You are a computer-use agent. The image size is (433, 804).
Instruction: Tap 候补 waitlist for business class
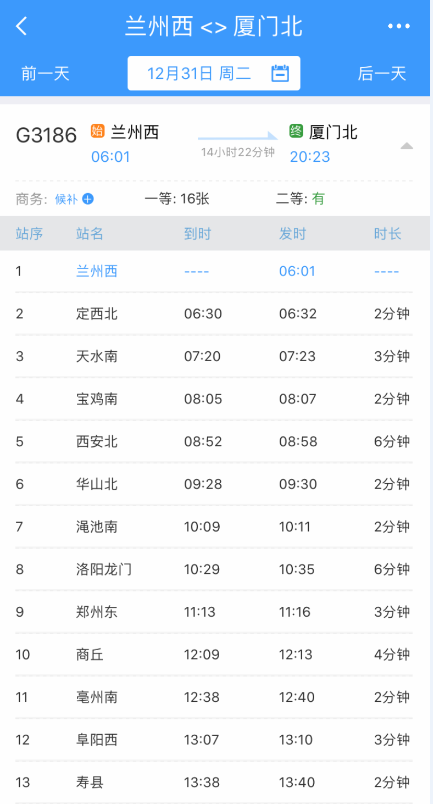pyautogui.click(x=74, y=199)
